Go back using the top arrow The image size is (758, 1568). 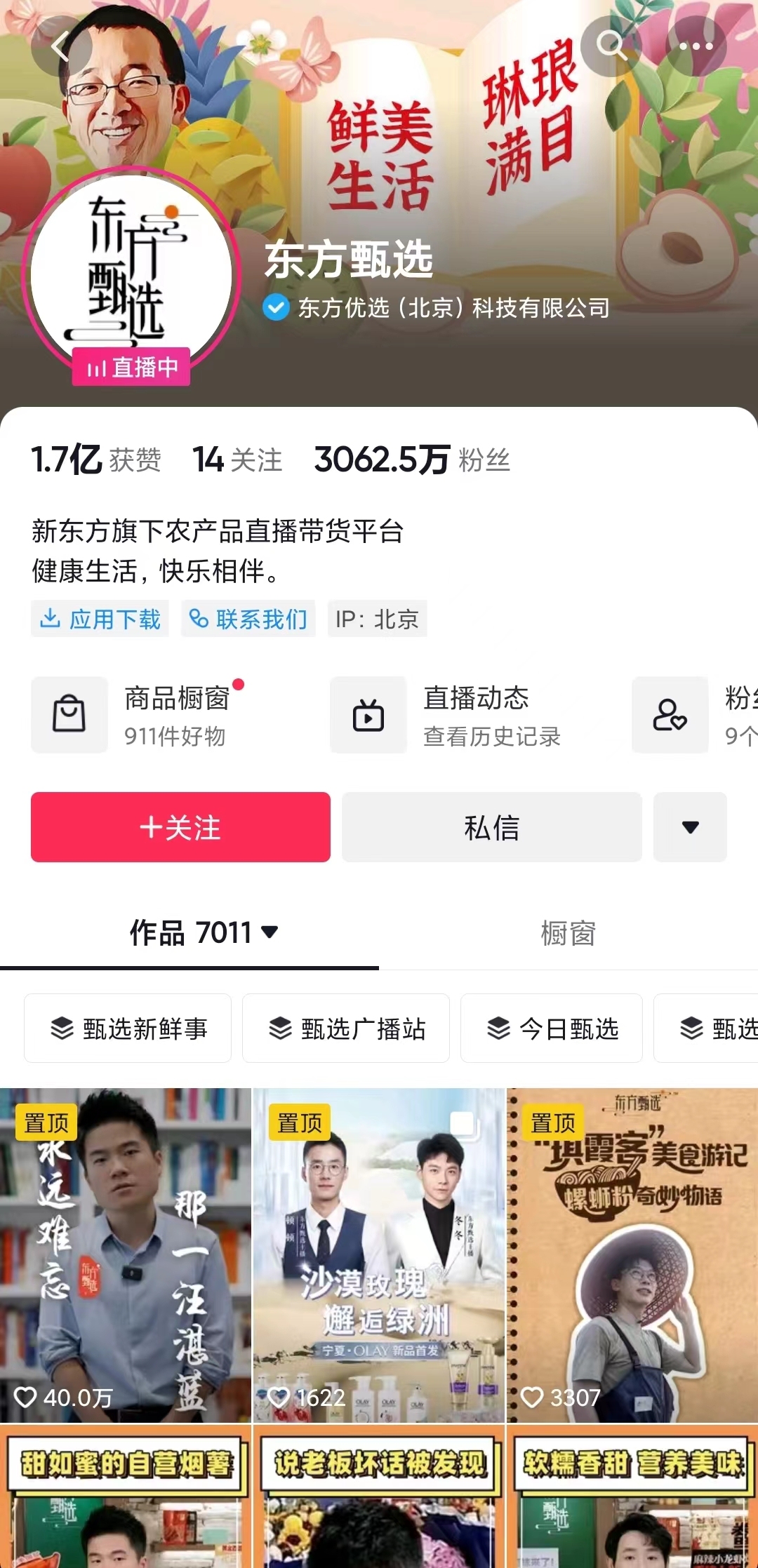61,47
